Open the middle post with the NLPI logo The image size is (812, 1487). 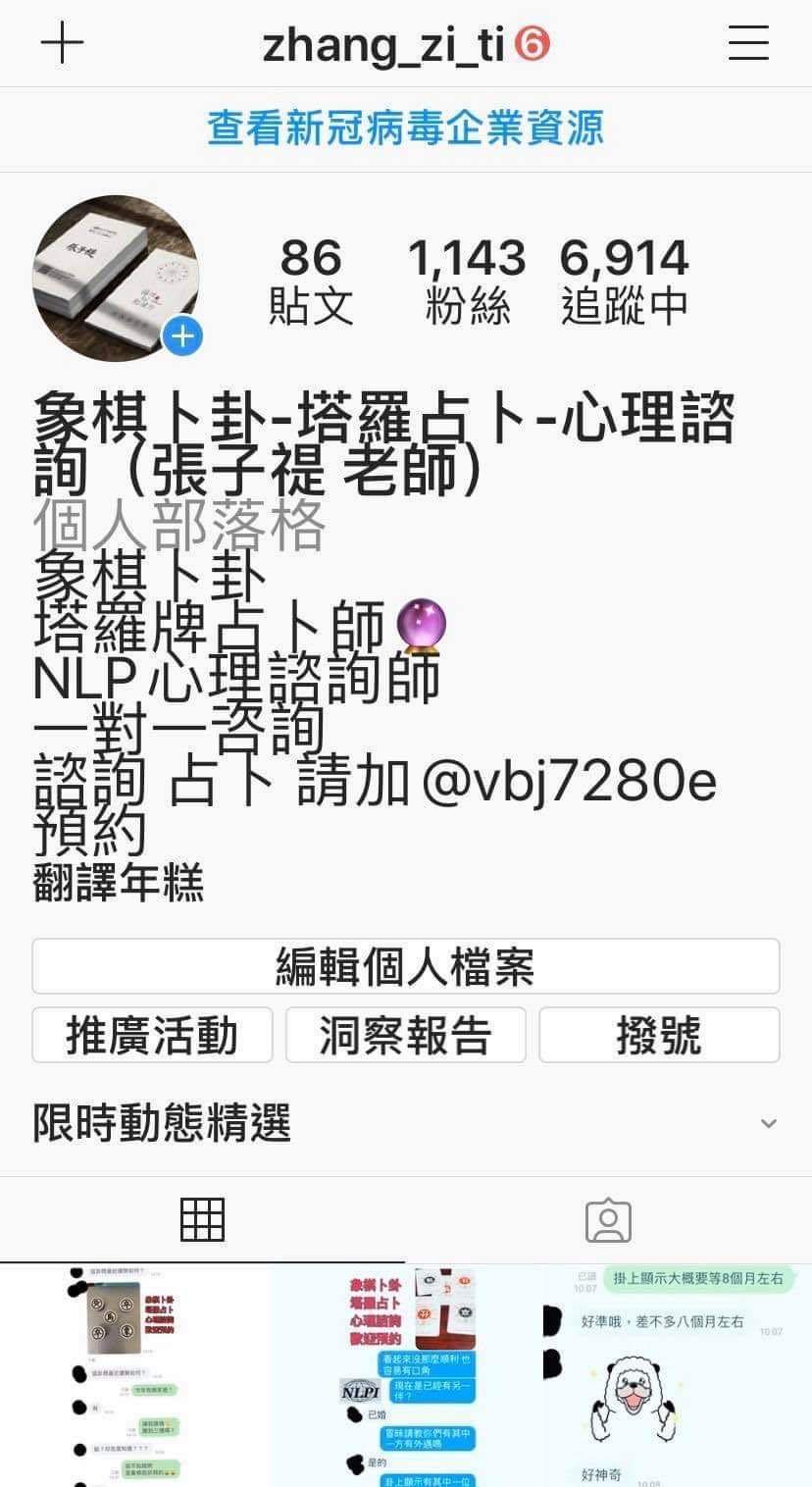pos(405,1375)
